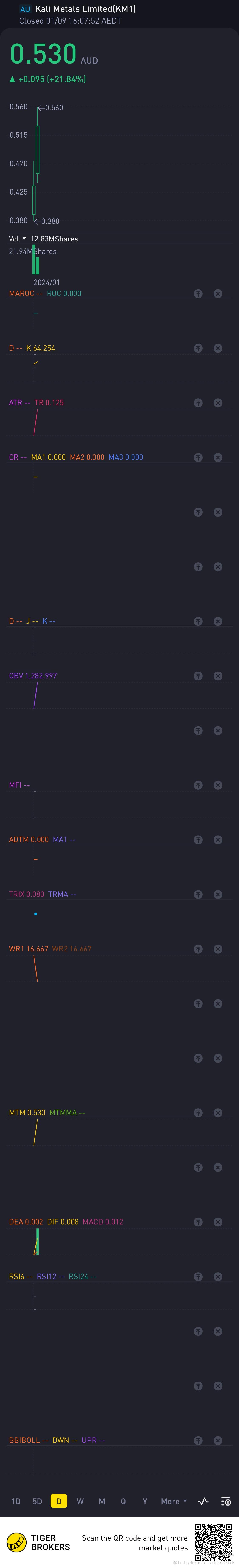Remove the OBV indicator panel
Screen dimensions: 239x1568
[218, 676]
